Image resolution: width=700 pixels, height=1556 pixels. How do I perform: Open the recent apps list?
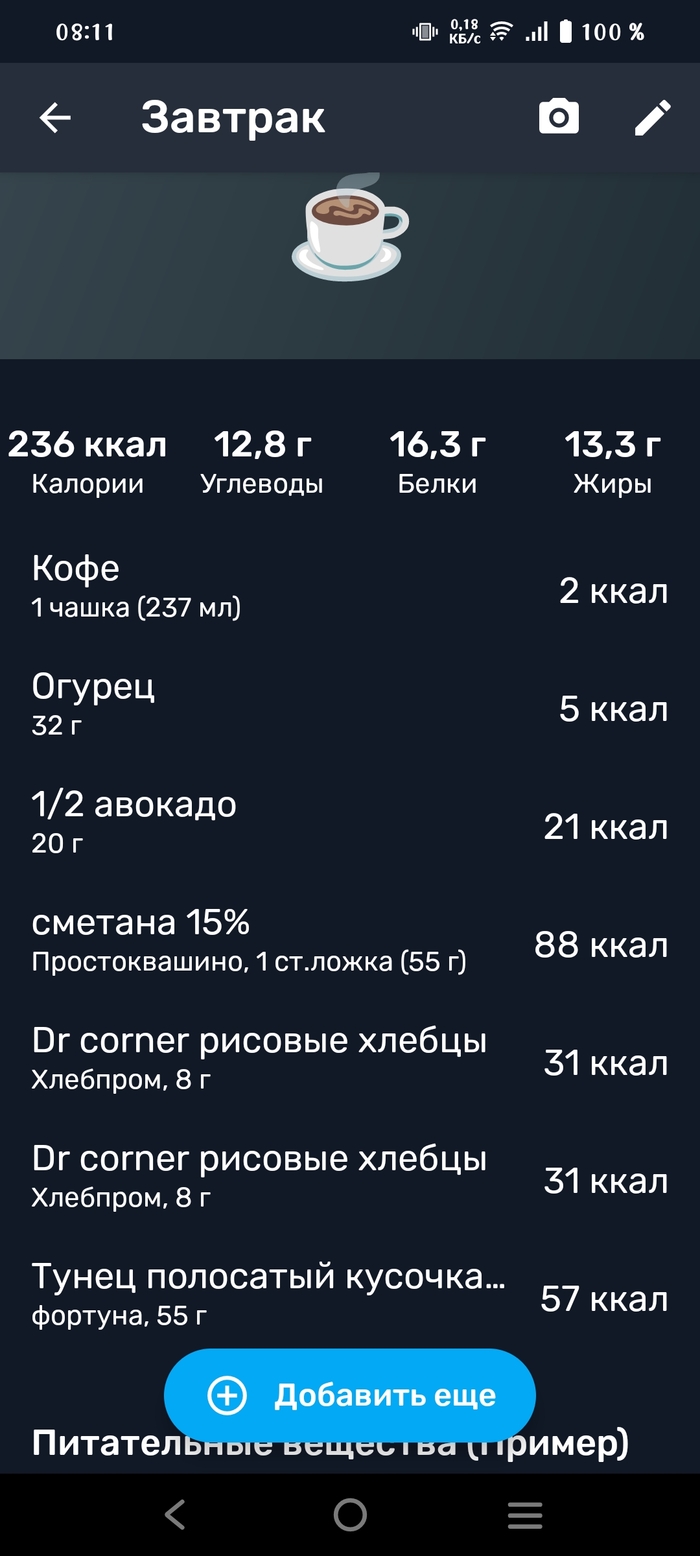[x=525, y=1515]
